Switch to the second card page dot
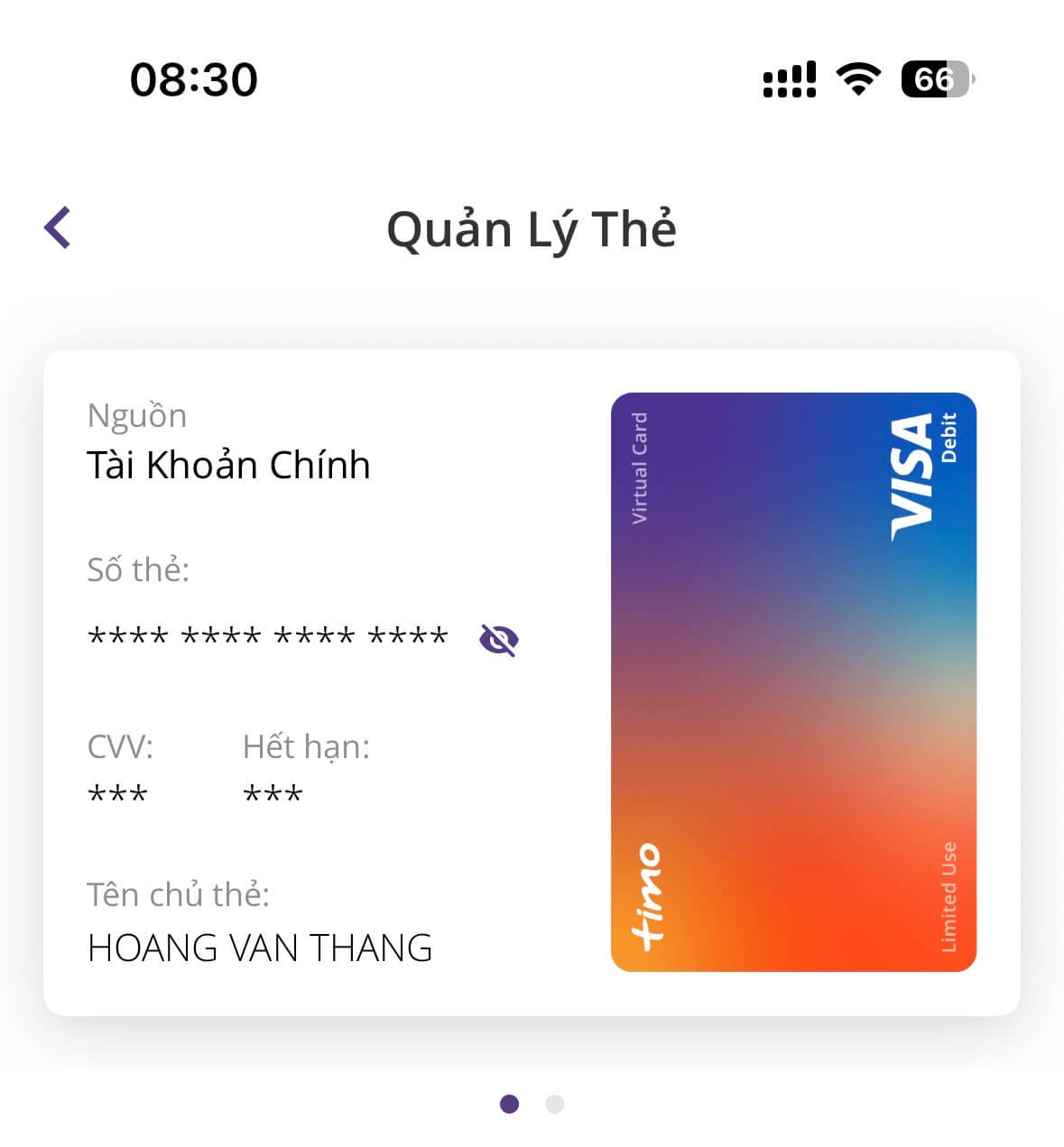The height and width of the screenshot is (1147, 1064). (x=554, y=1104)
